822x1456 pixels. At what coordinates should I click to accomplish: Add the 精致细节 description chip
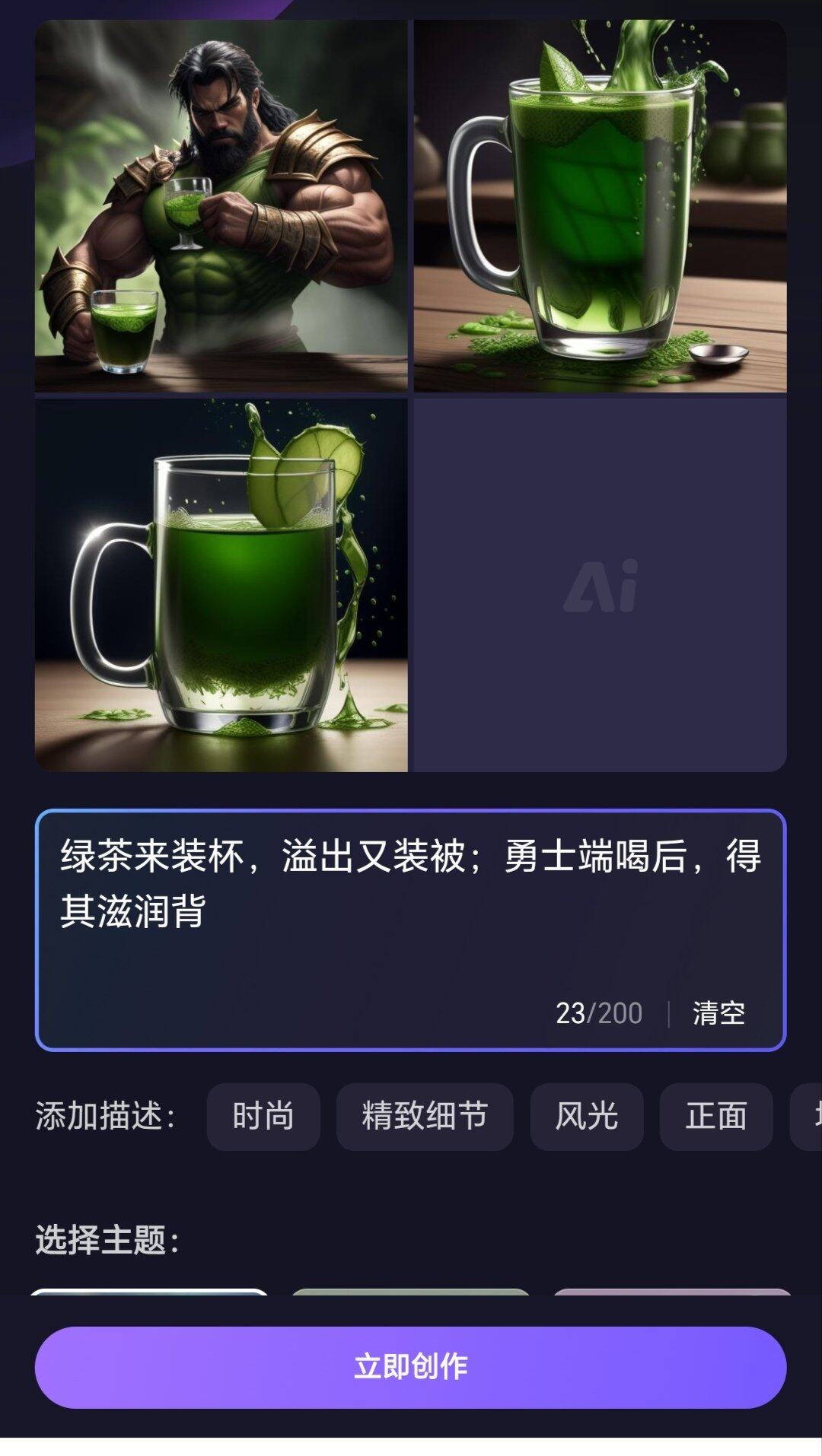(x=424, y=1117)
